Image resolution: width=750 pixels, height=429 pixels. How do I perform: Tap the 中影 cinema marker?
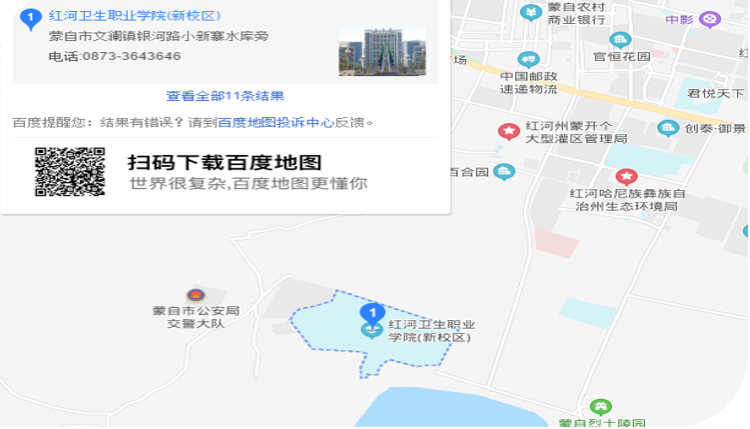click(x=709, y=18)
